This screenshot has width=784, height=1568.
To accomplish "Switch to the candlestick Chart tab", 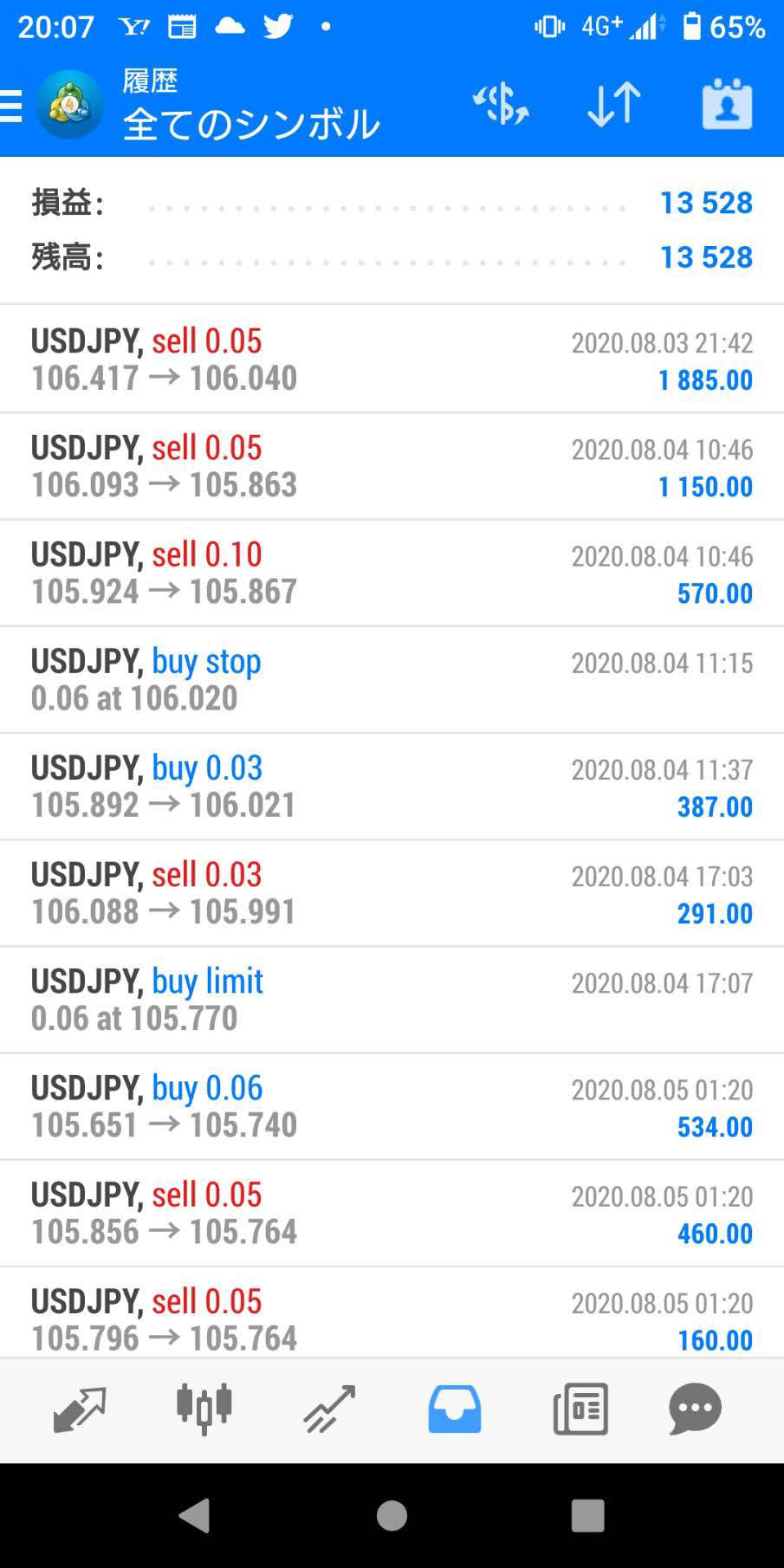I will 204,1409.
